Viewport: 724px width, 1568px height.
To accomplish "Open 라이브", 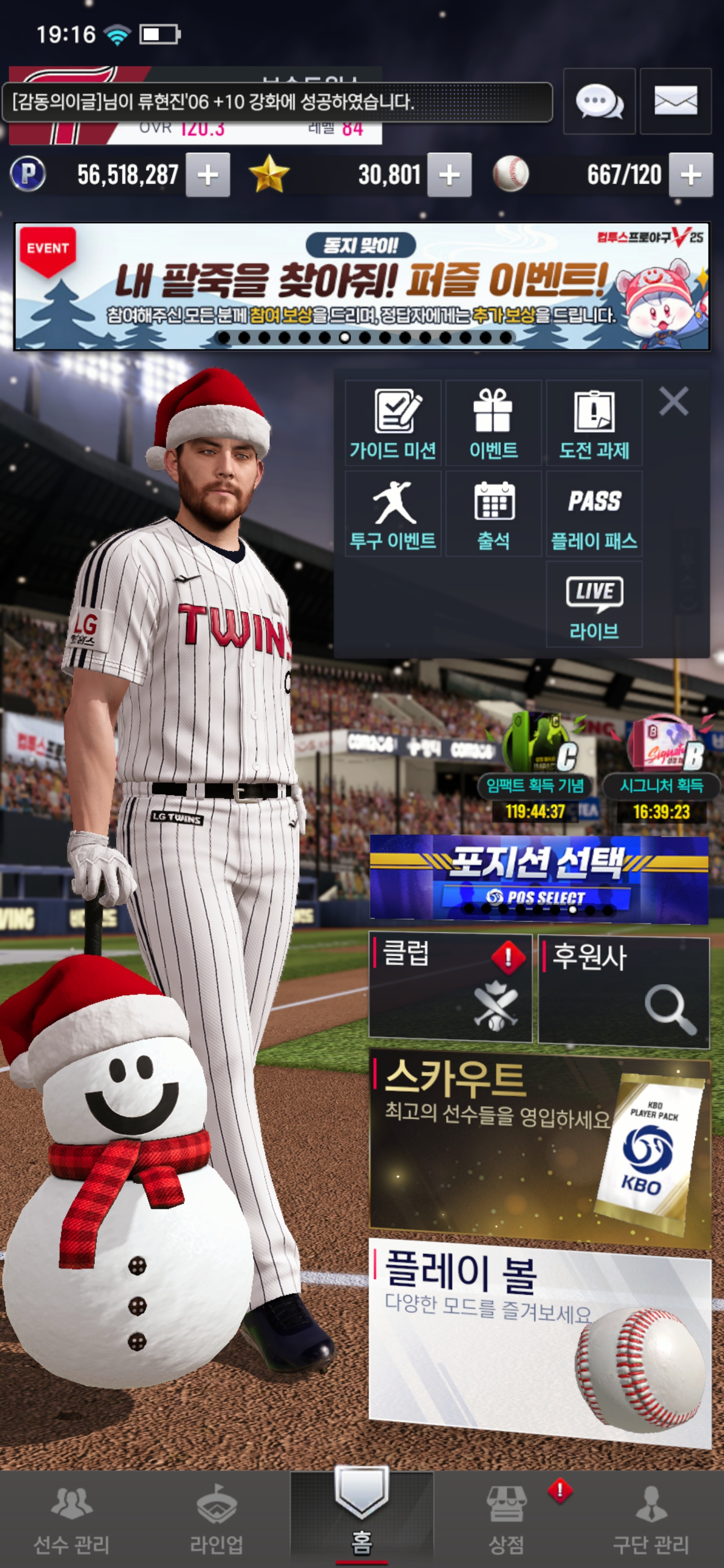I will tap(594, 605).
